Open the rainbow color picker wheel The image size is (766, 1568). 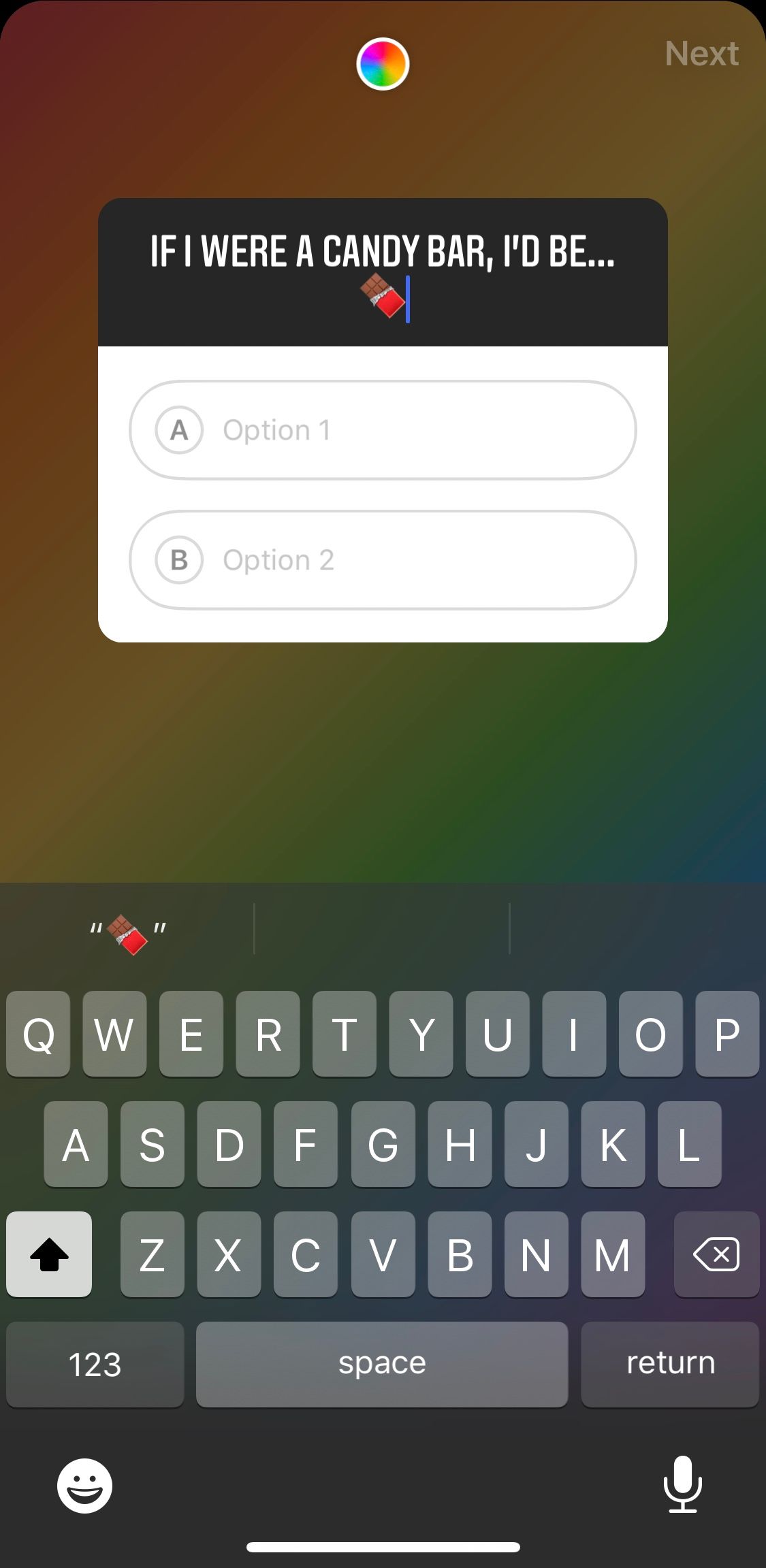pyautogui.click(x=383, y=64)
